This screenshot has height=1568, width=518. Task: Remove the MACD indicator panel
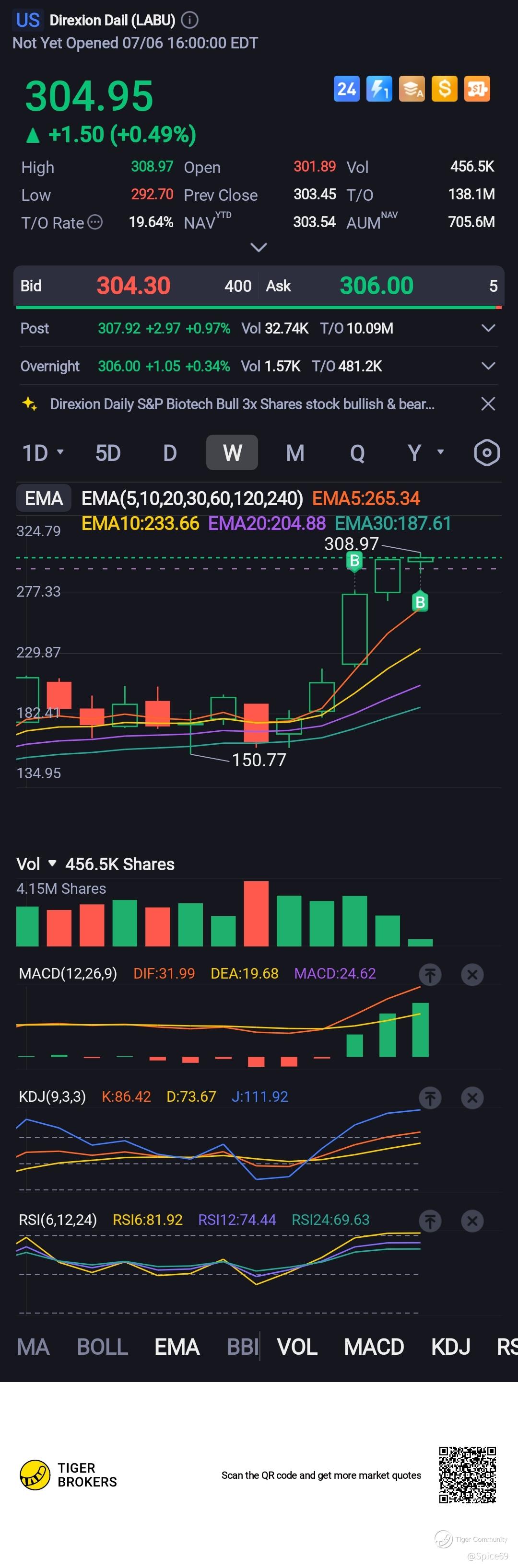pyautogui.click(x=471, y=975)
